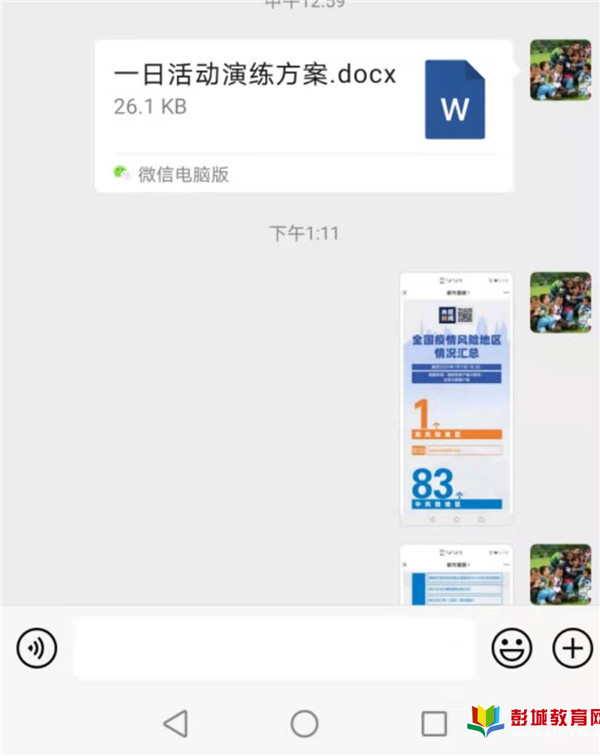The image size is (600, 756).
Task: Switch to voice message input
Action: tap(37, 649)
